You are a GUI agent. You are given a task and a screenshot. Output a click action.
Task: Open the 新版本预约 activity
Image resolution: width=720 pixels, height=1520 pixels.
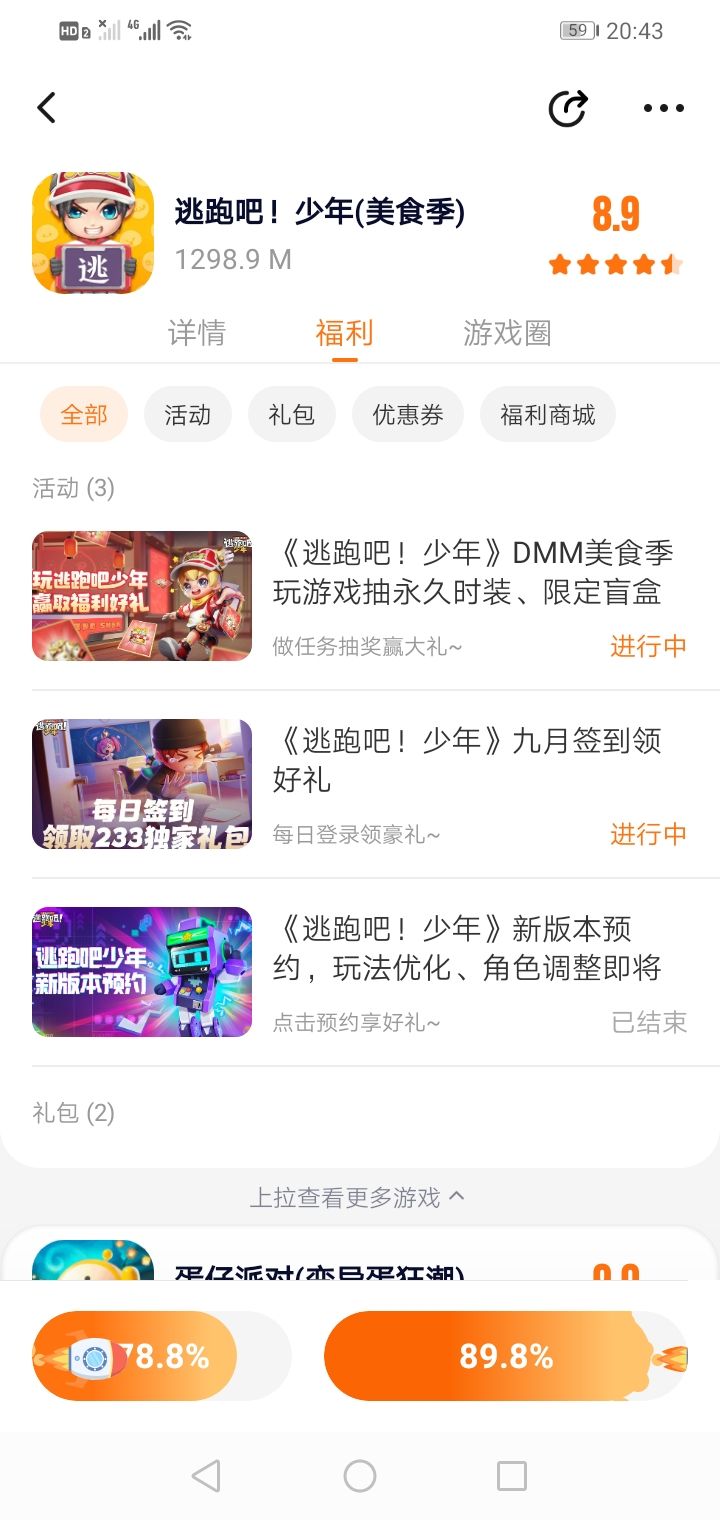coord(360,972)
